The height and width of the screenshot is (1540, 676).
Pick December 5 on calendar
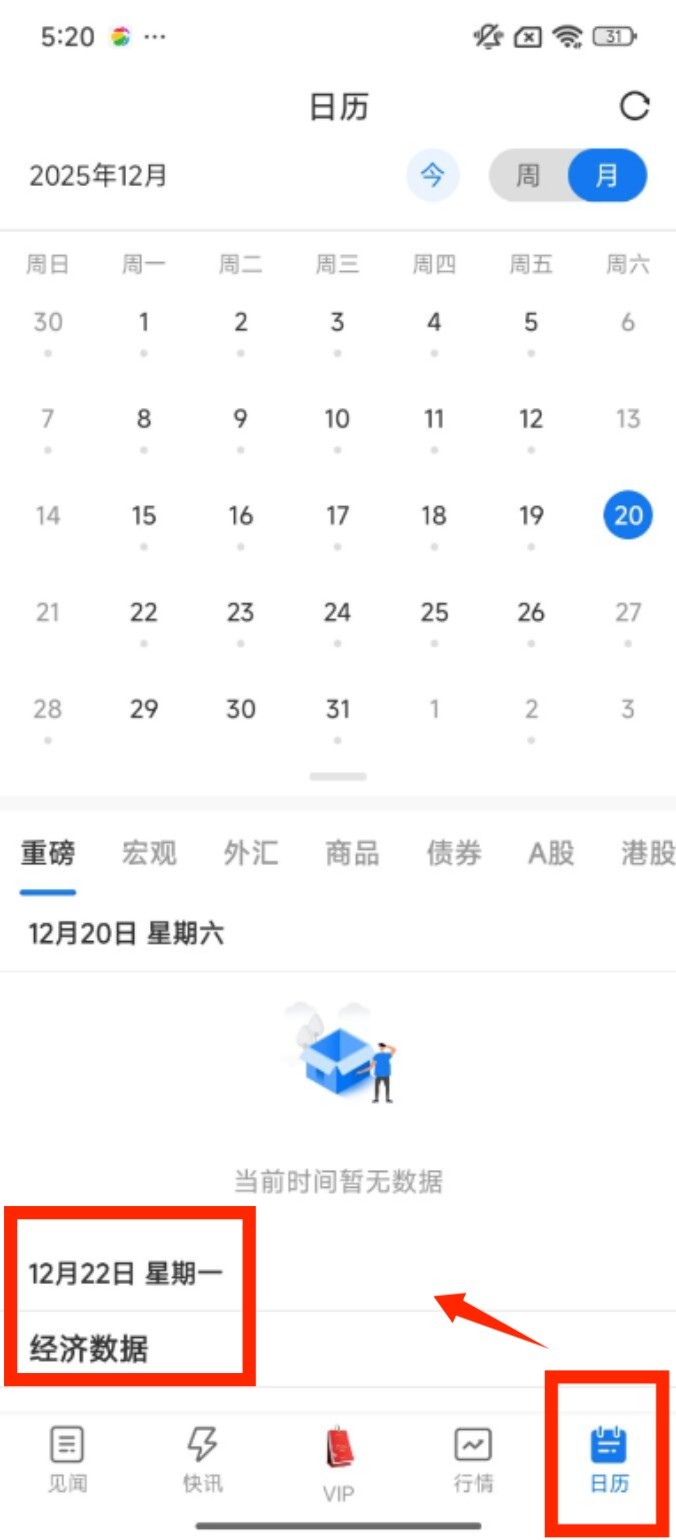click(x=531, y=322)
